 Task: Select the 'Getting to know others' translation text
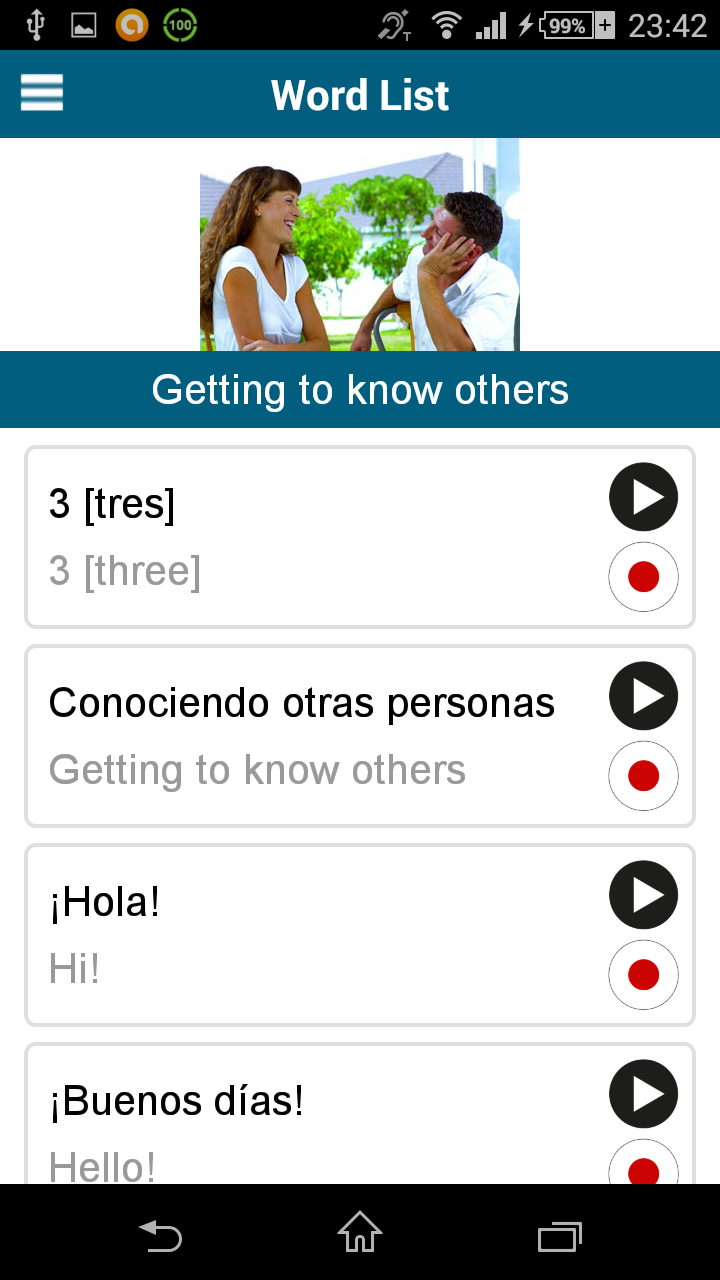coord(258,770)
